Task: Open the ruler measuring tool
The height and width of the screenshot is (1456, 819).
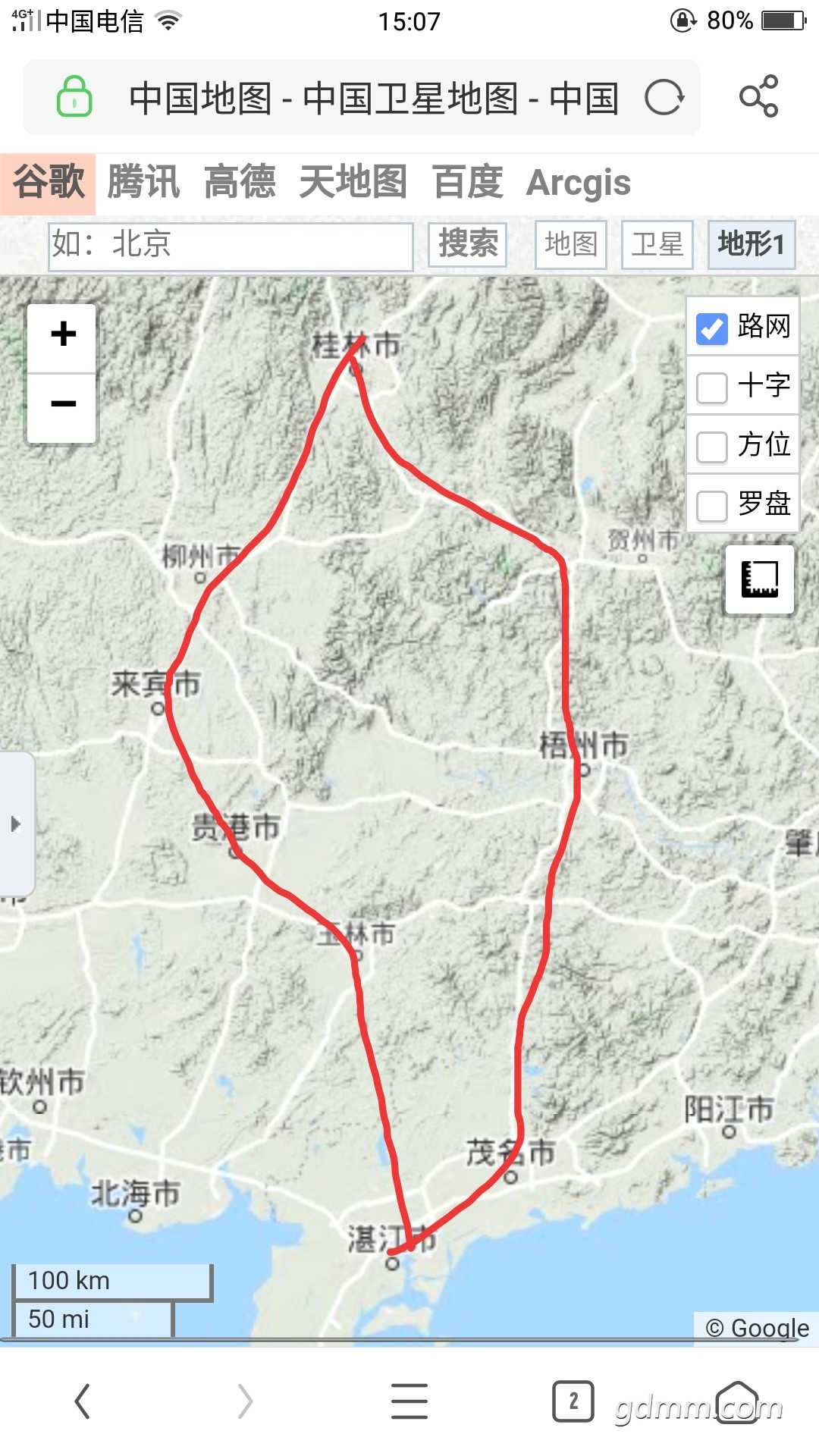Action: click(x=759, y=579)
